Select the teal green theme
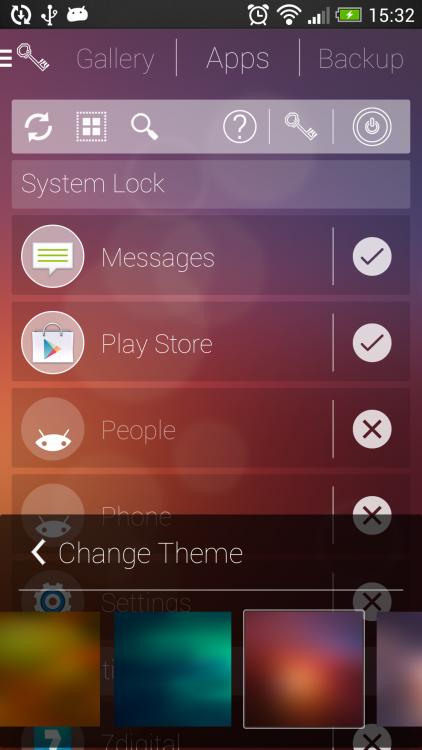 173,670
